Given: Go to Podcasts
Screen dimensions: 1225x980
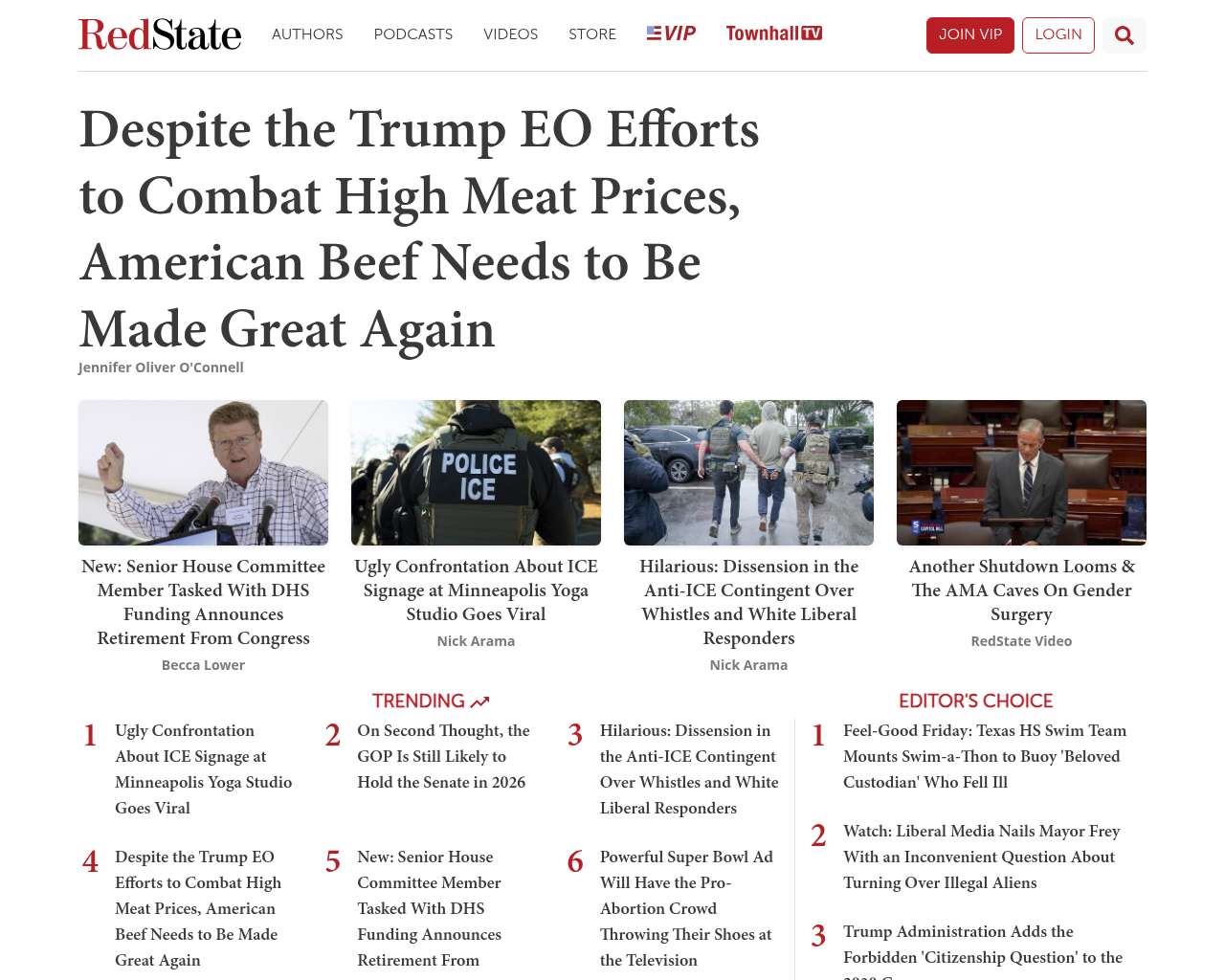Looking at the screenshot, I should tap(412, 34).
